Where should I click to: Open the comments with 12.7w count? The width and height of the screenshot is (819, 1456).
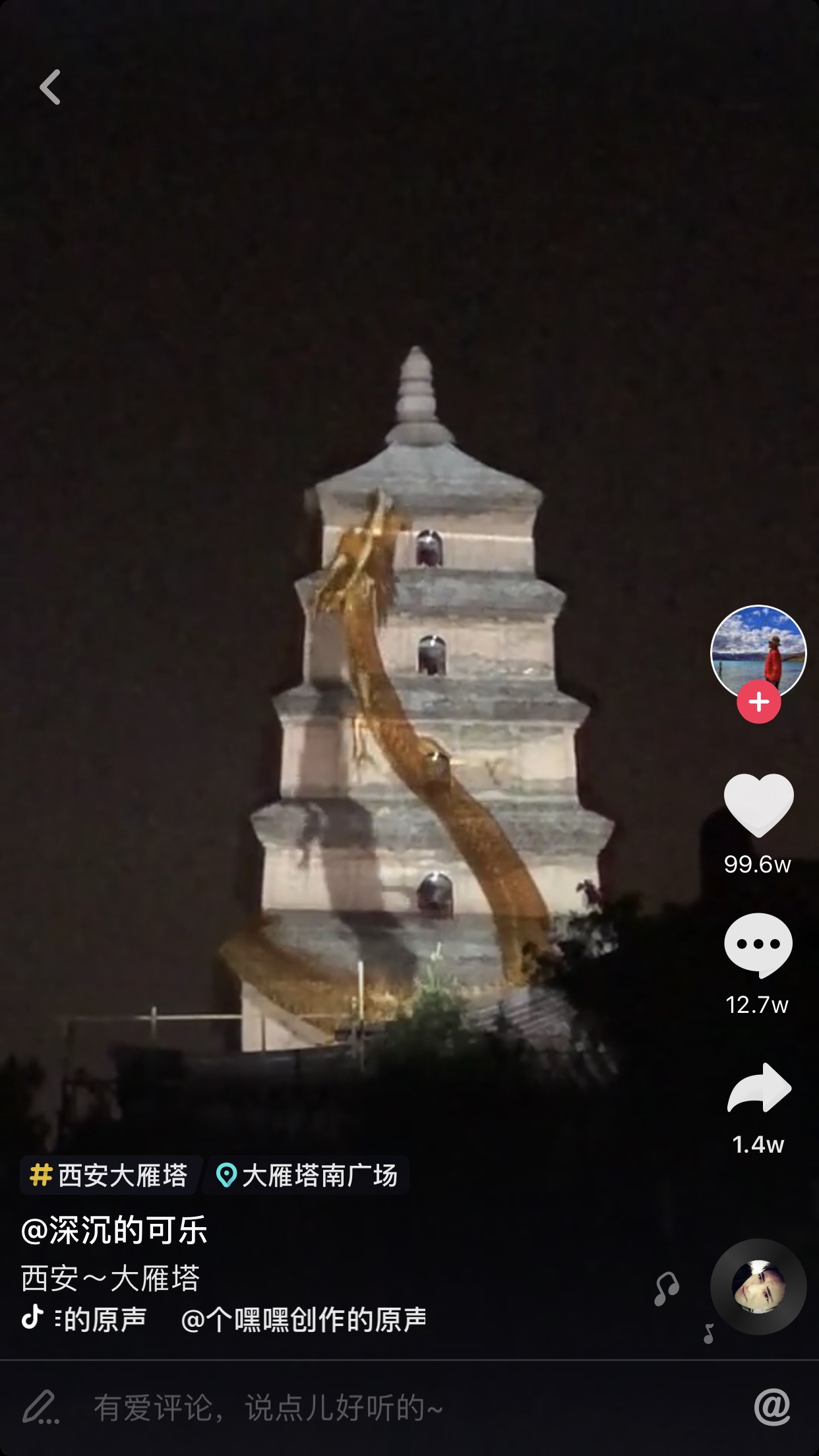point(758,944)
